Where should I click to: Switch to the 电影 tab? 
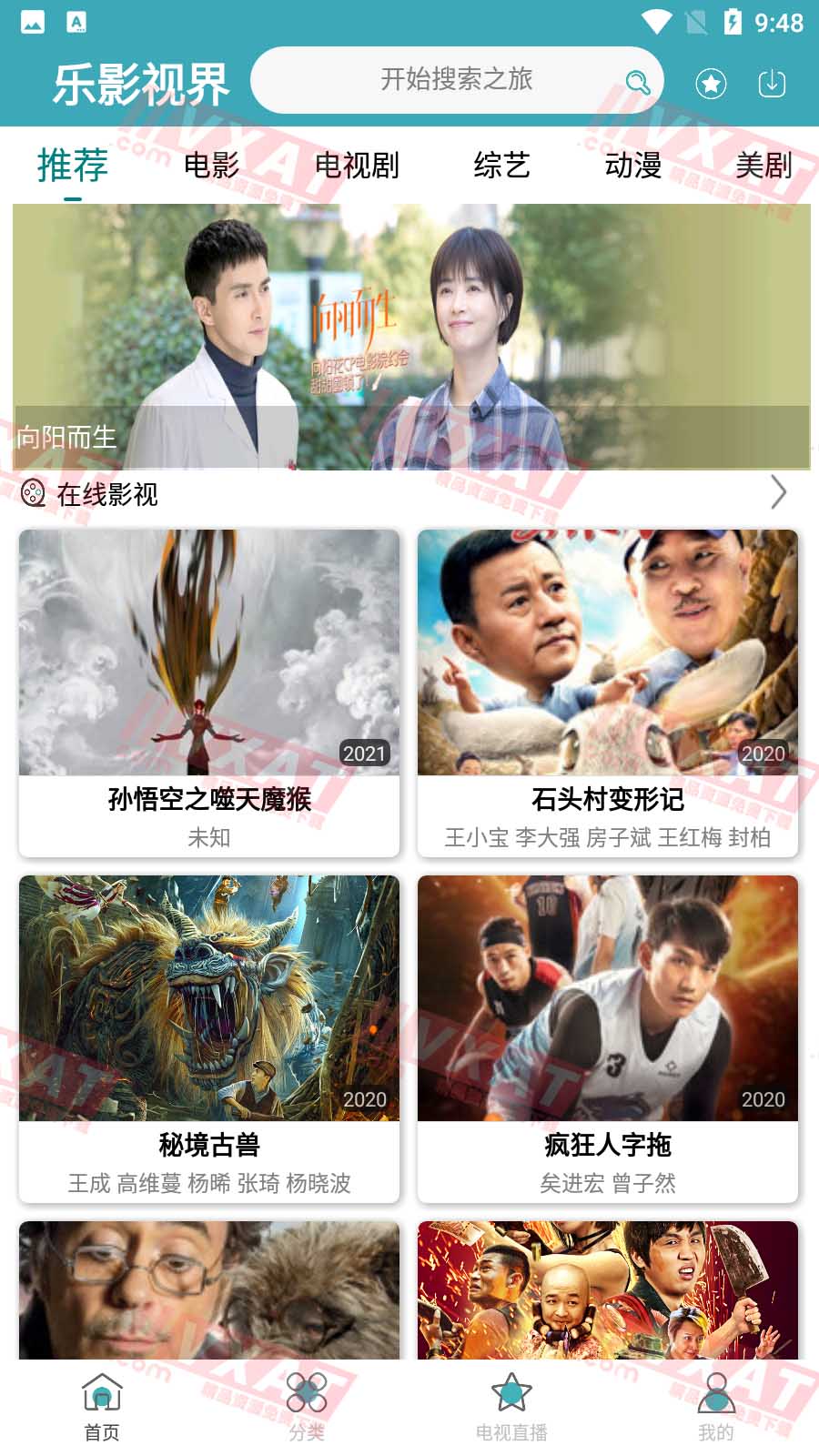point(212,166)
